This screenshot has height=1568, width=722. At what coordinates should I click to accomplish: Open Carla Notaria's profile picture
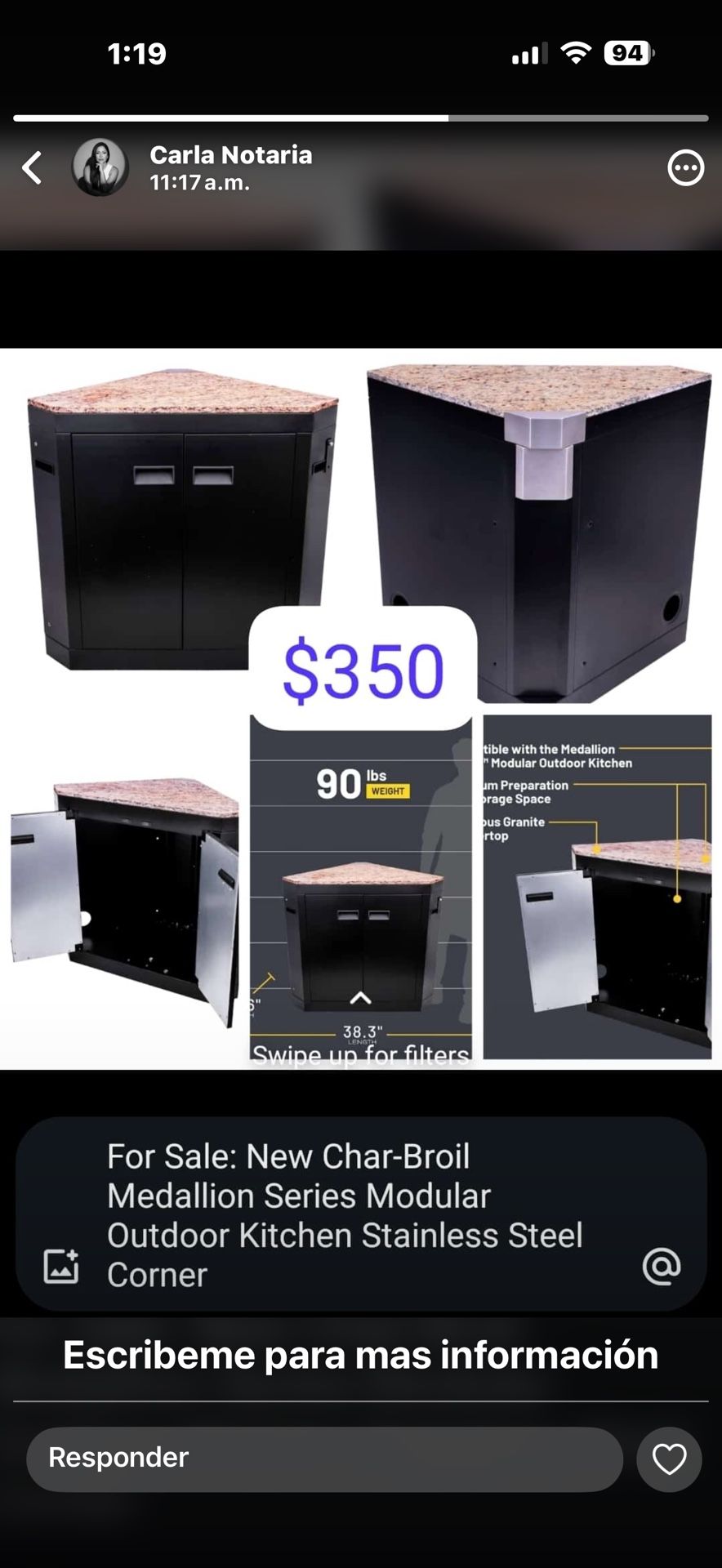pos(100,167)
